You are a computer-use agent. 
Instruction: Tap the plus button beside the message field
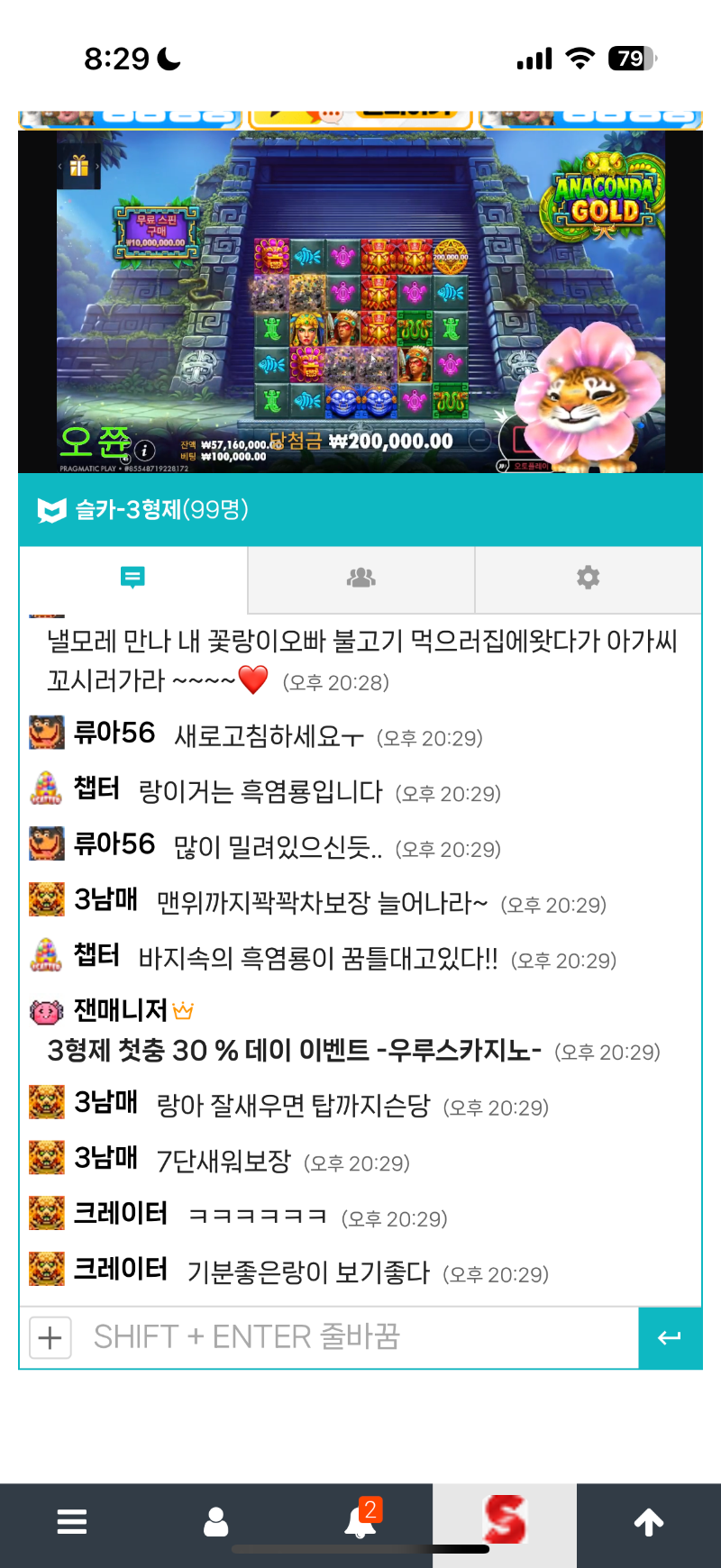[x=50, y=1337]
